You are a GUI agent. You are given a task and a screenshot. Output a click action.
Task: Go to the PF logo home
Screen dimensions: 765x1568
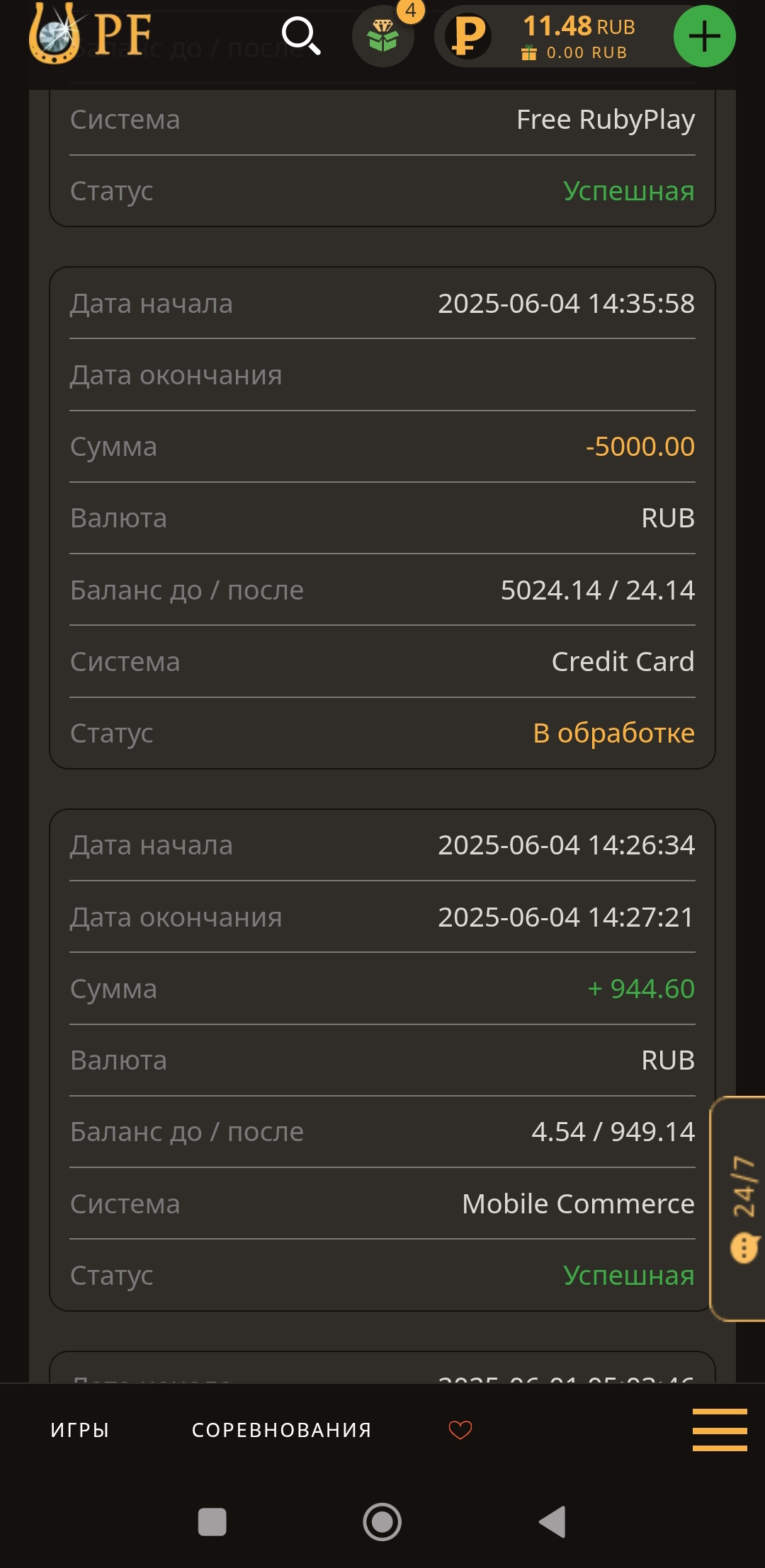click(90, 33)
